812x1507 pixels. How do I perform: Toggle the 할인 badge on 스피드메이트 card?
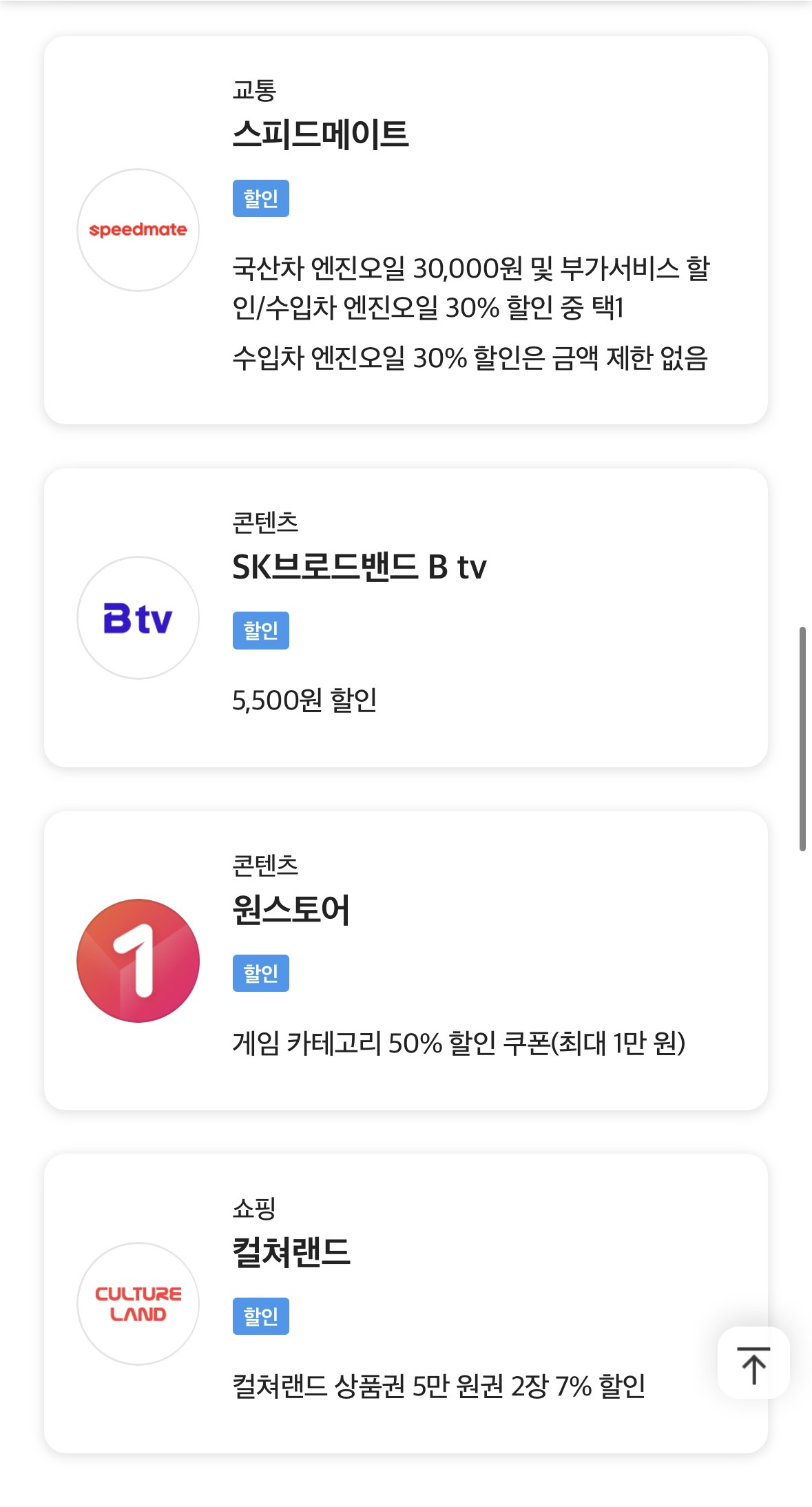click(260, 198)
